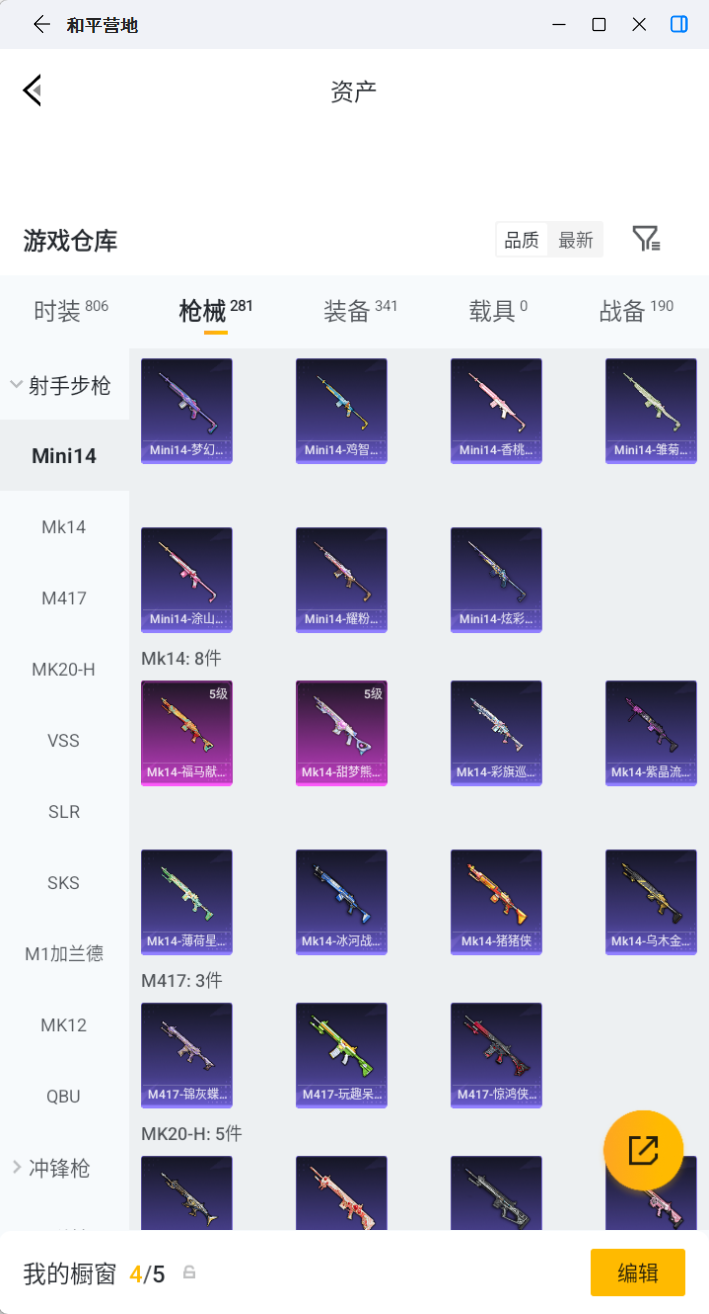Switch to the 时装 tab

[x=70, y=311]
